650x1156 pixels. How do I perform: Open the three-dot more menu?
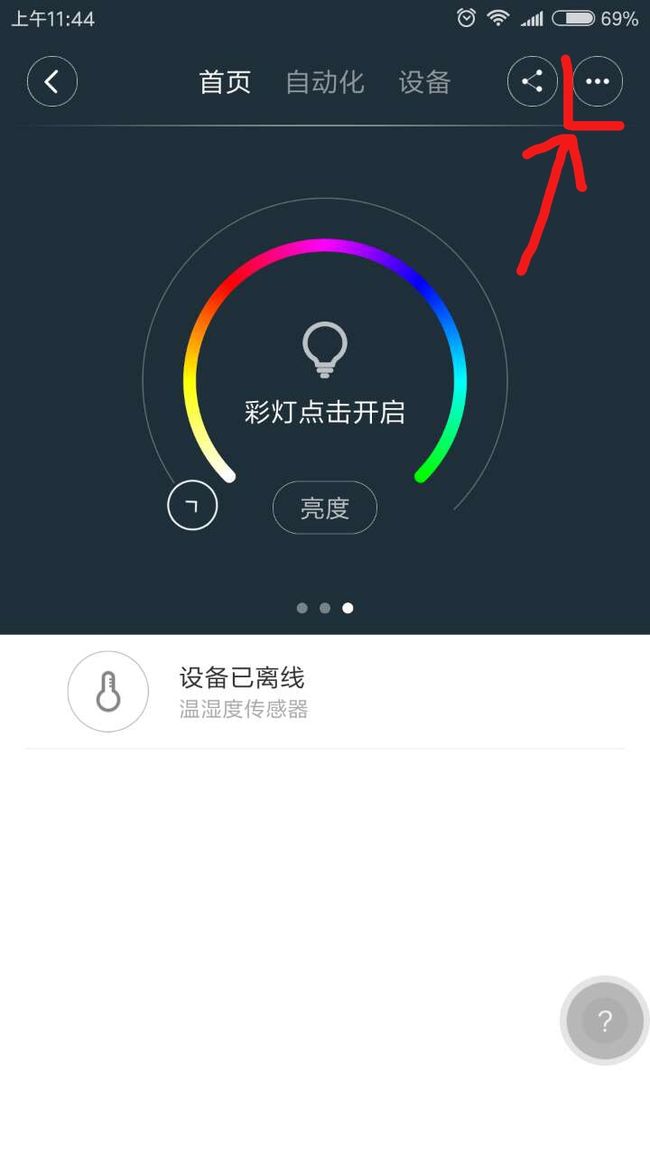[598, 81]
